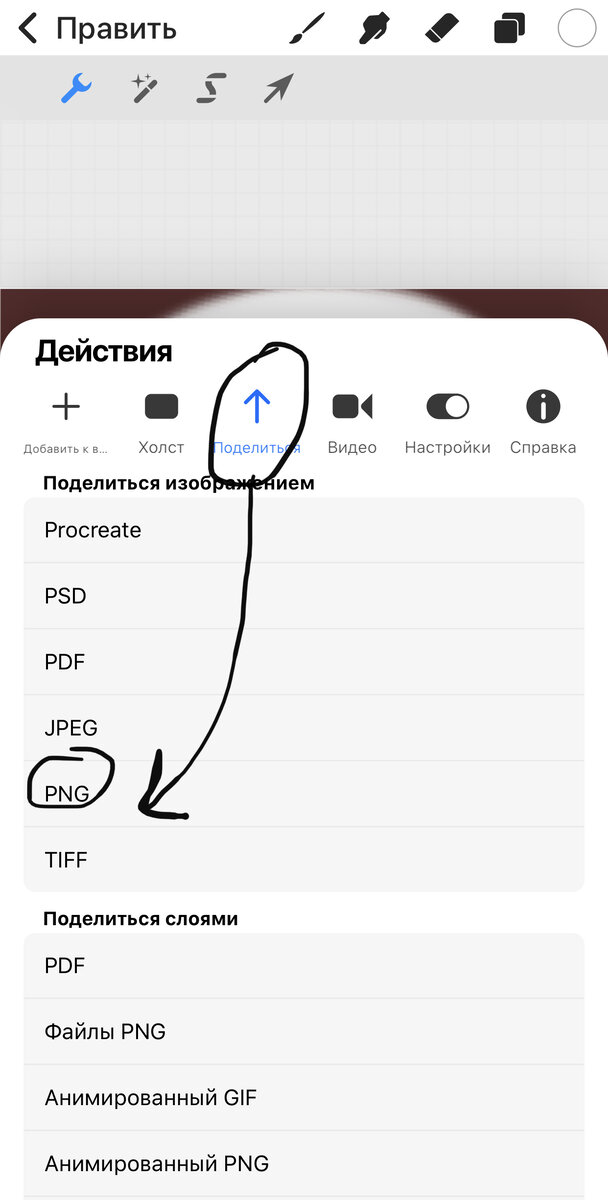Viewport: 608px width, 1200px height.
Task: Export layers as Анимированный GIF
Action: coord(304,1098)
